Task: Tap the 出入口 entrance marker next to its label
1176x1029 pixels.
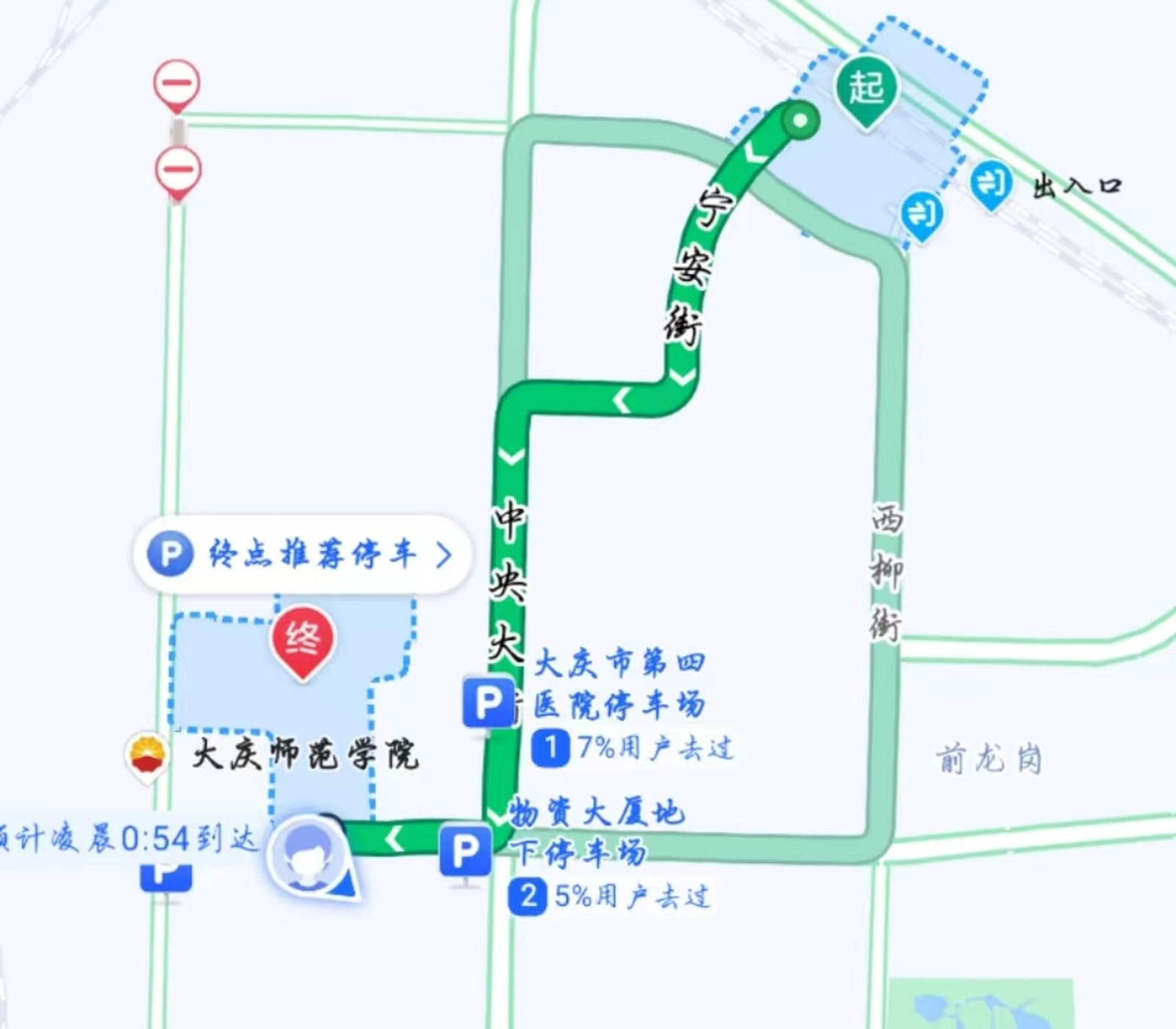Action: 991,184
